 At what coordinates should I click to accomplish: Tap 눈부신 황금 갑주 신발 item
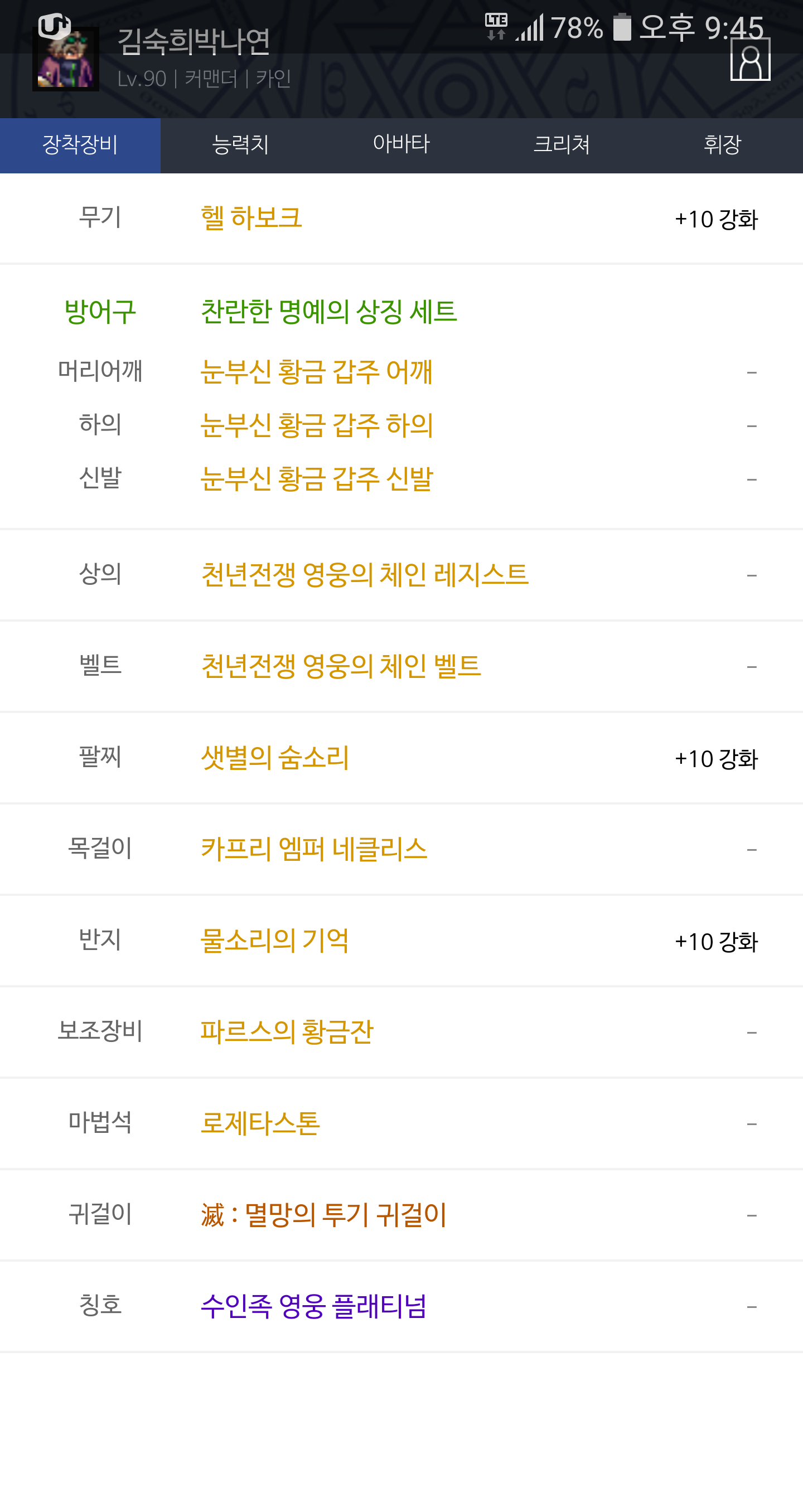pos(316,478)
